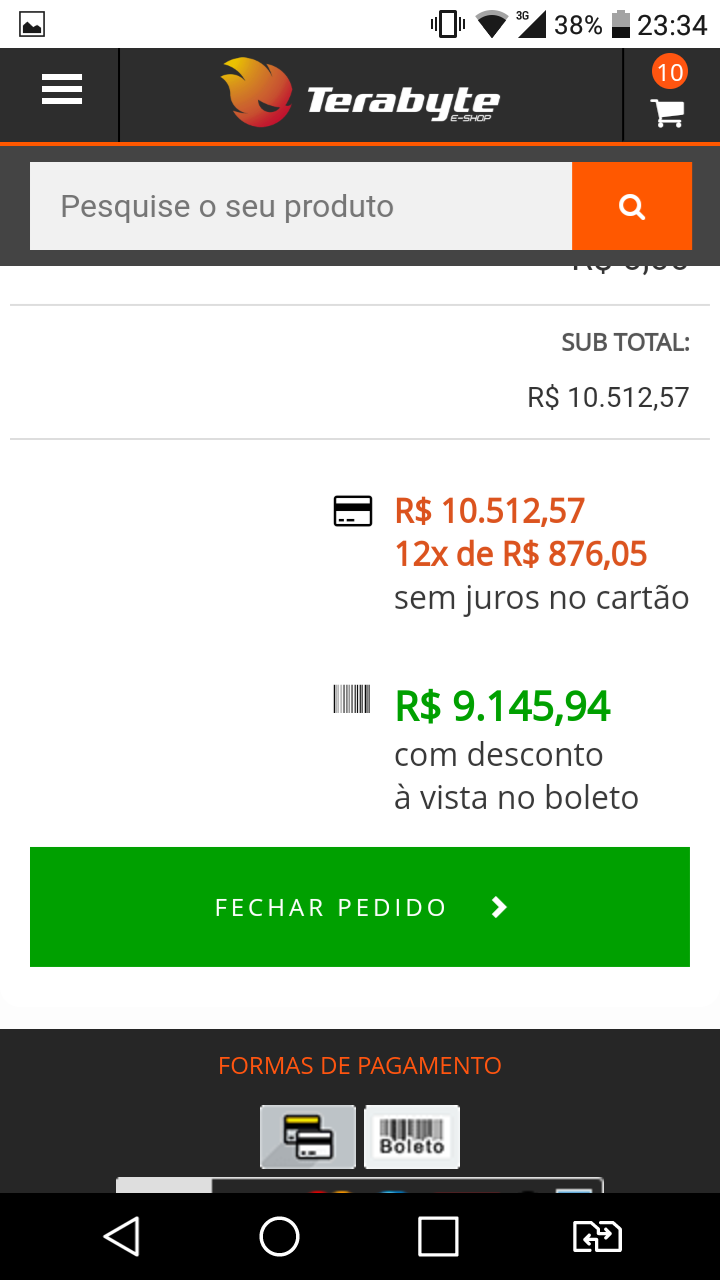Open the recent apps view
This screenshot has width=720, height=1280.
pos(438,1237)
